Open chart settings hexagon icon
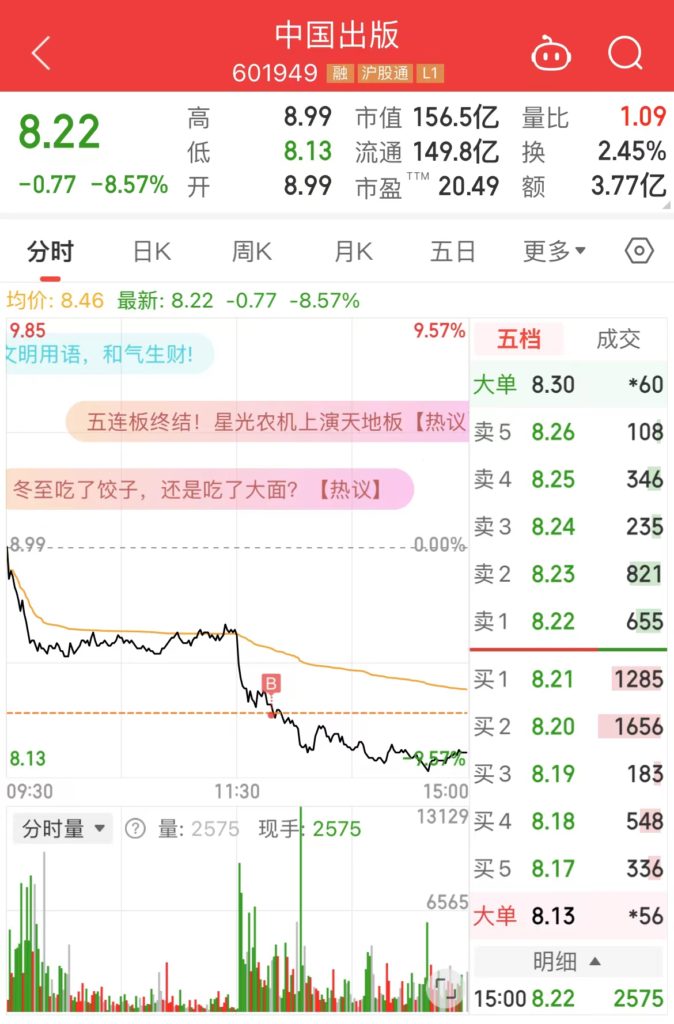This screenshot has width=674, height=1024. pos(639,251)
